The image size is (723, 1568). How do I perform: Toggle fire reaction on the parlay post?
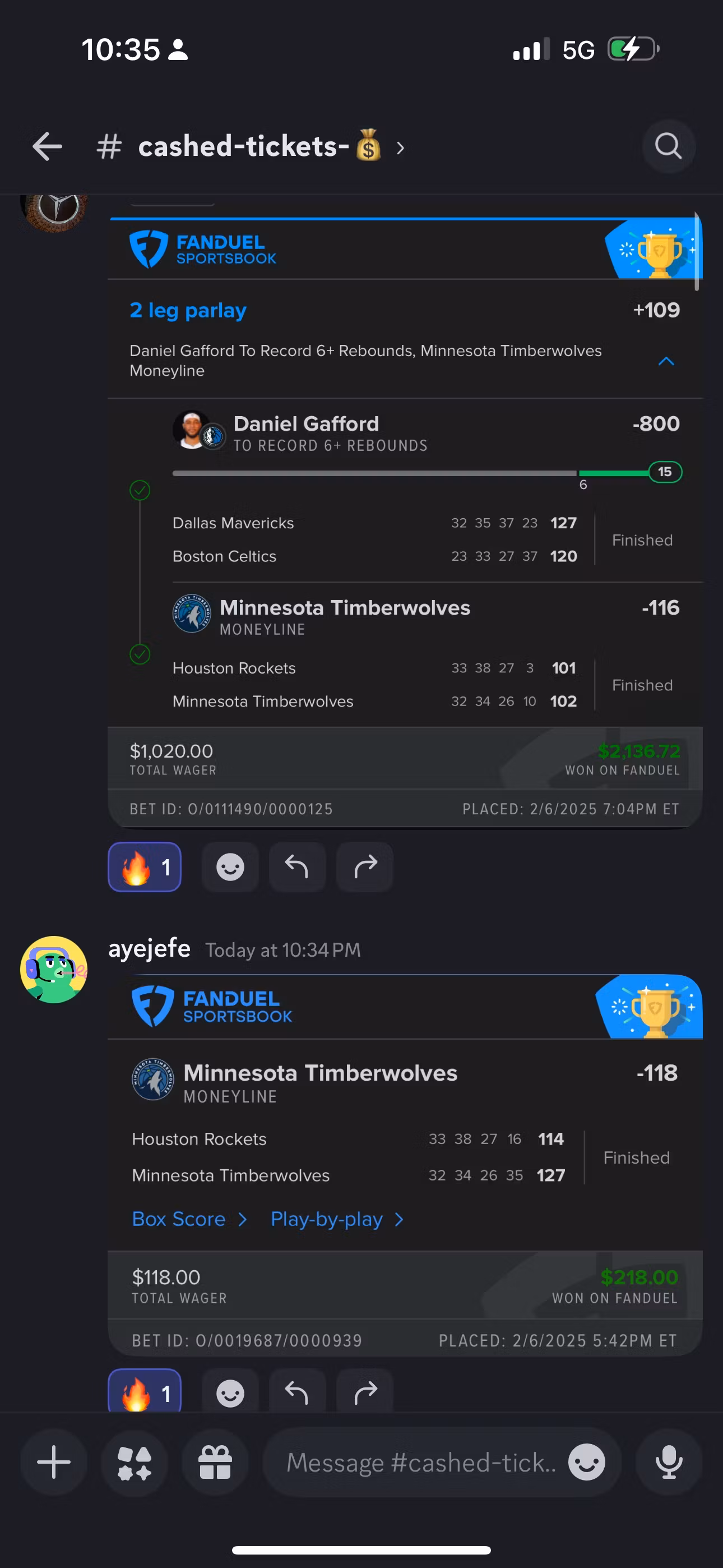145,867
